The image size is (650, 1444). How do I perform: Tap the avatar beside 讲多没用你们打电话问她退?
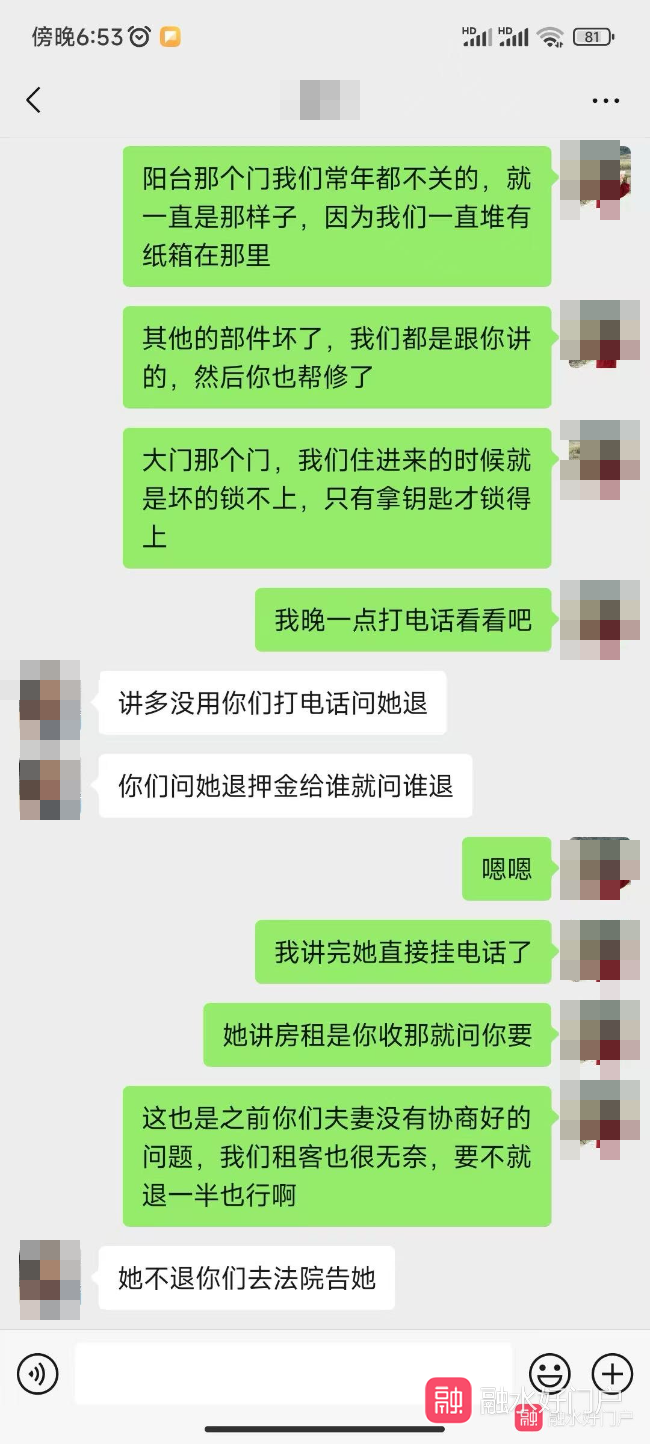50,700
